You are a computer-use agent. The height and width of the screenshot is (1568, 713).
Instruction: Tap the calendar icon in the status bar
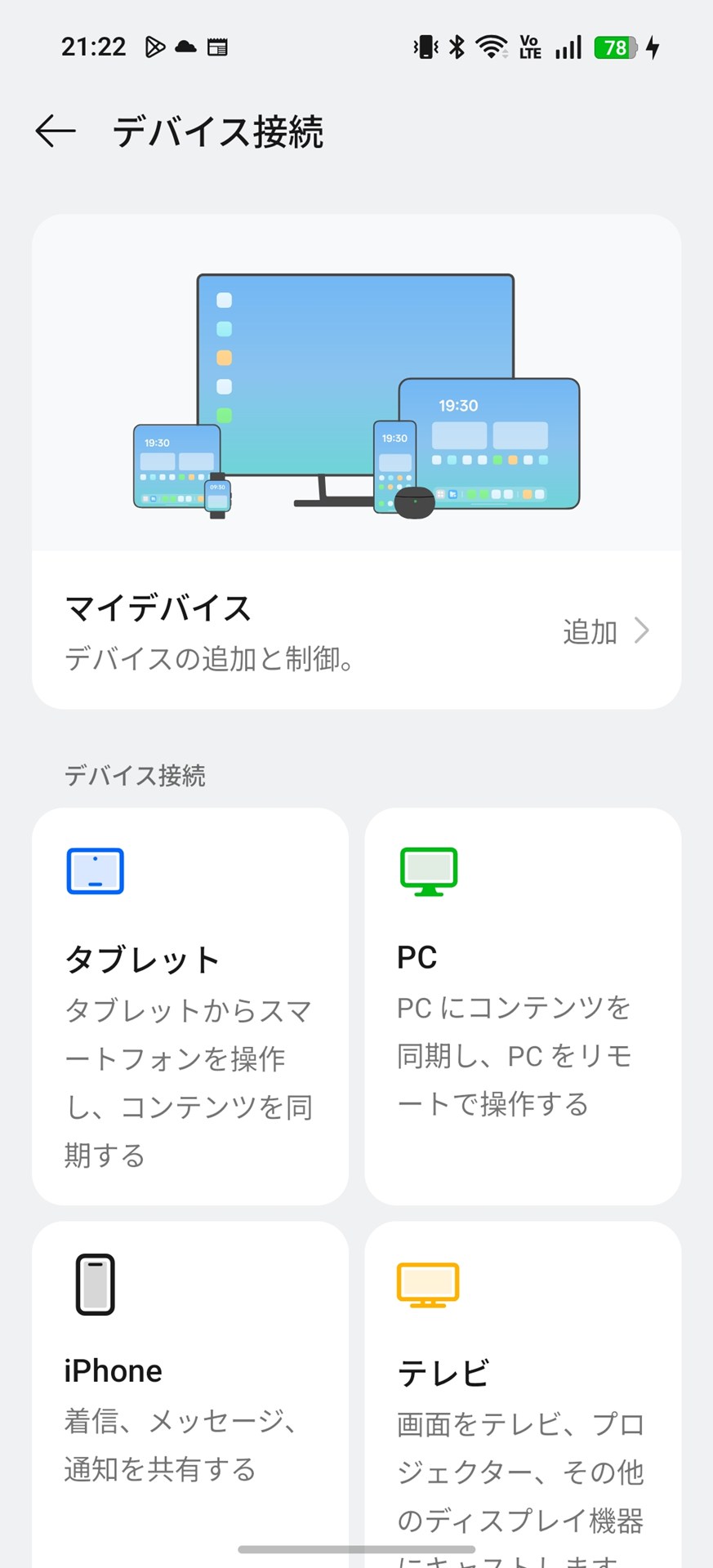[217, 47]
